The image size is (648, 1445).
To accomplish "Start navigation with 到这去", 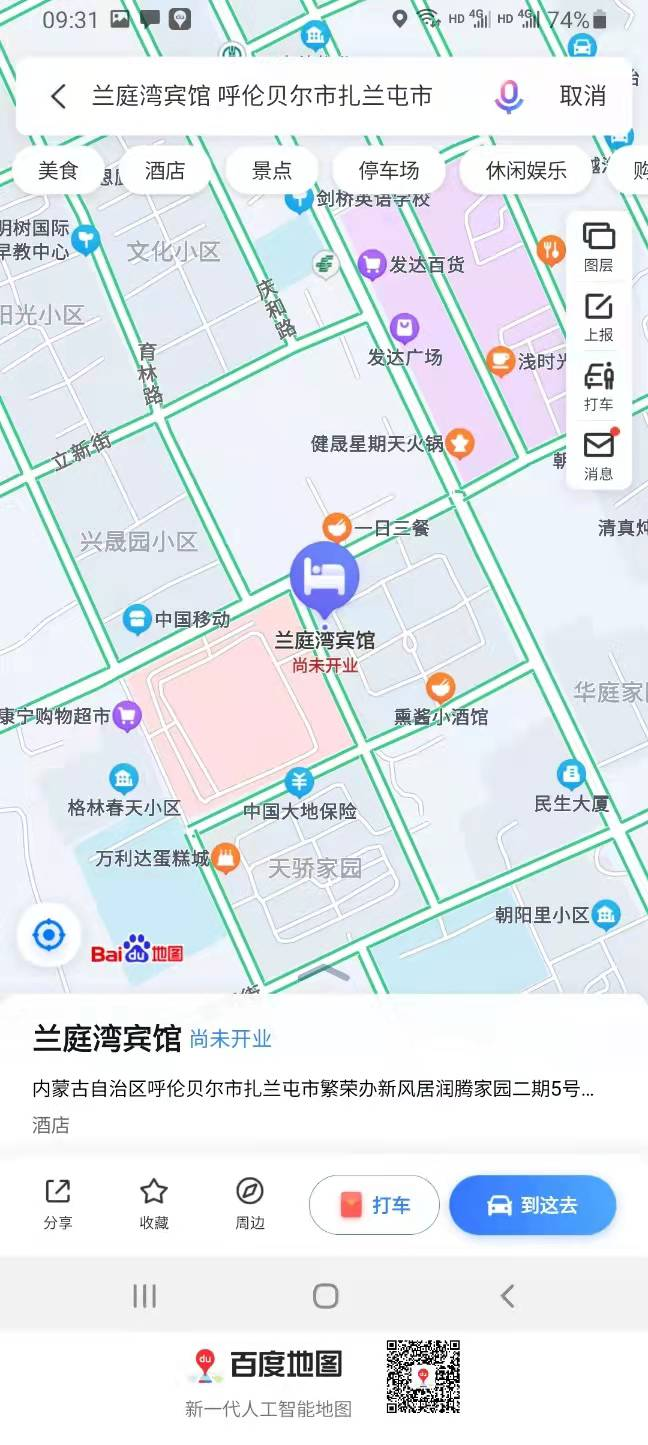I will point(532,1205).
